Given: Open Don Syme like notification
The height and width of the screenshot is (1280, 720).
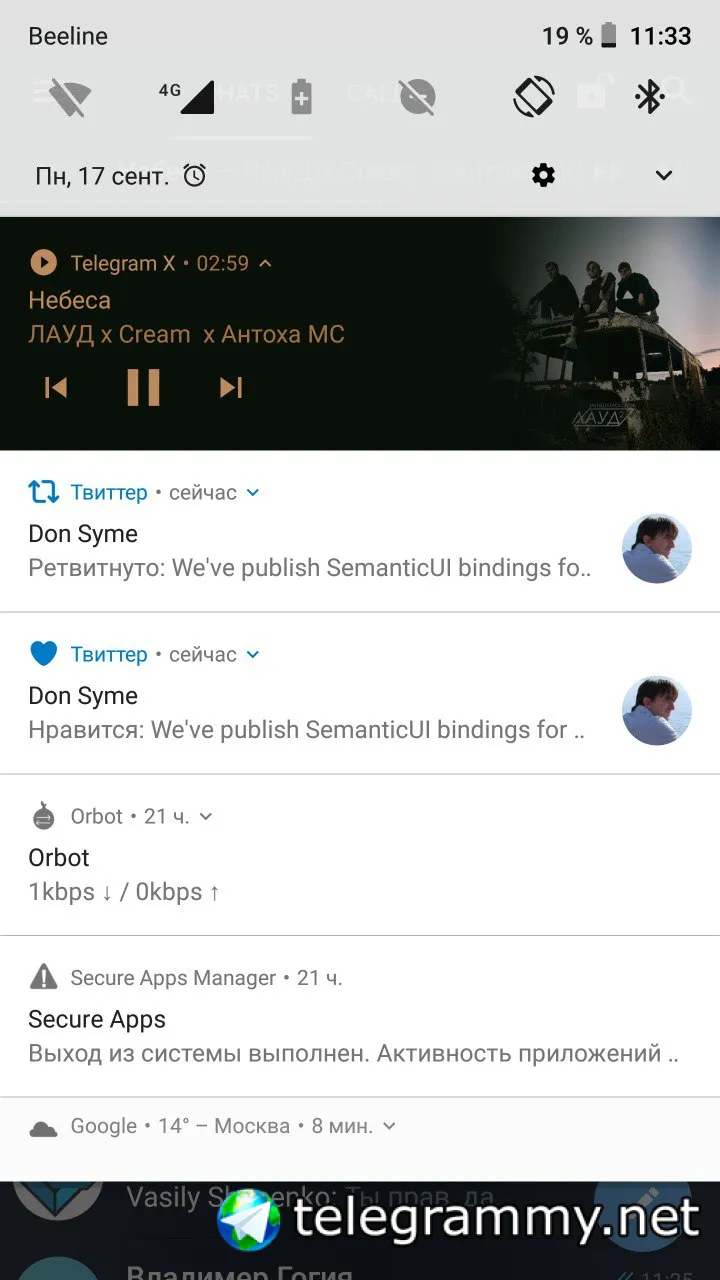Looking at the screenshot, I should (310, 712).
